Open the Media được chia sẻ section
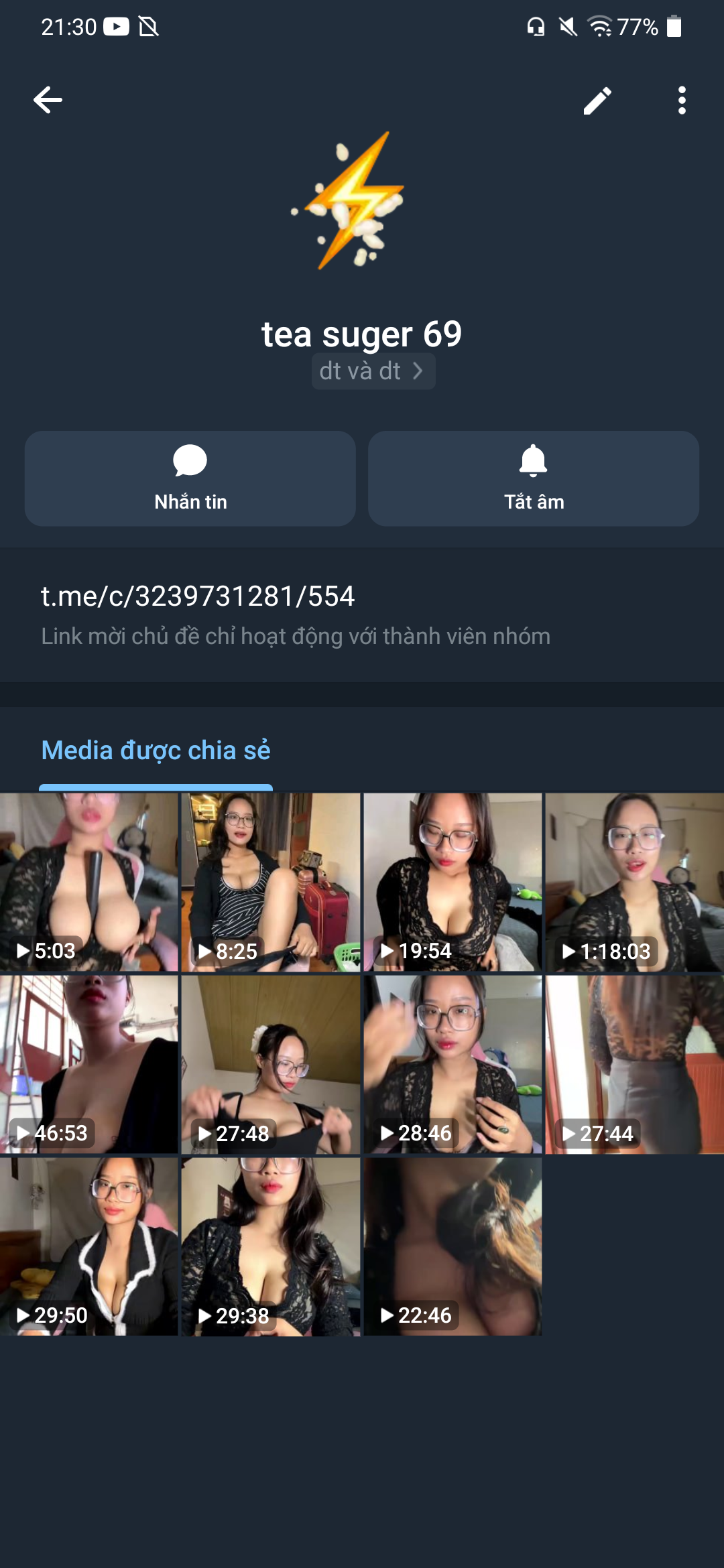The height and width of the screenshot is (1568, 724). point(156,750)
